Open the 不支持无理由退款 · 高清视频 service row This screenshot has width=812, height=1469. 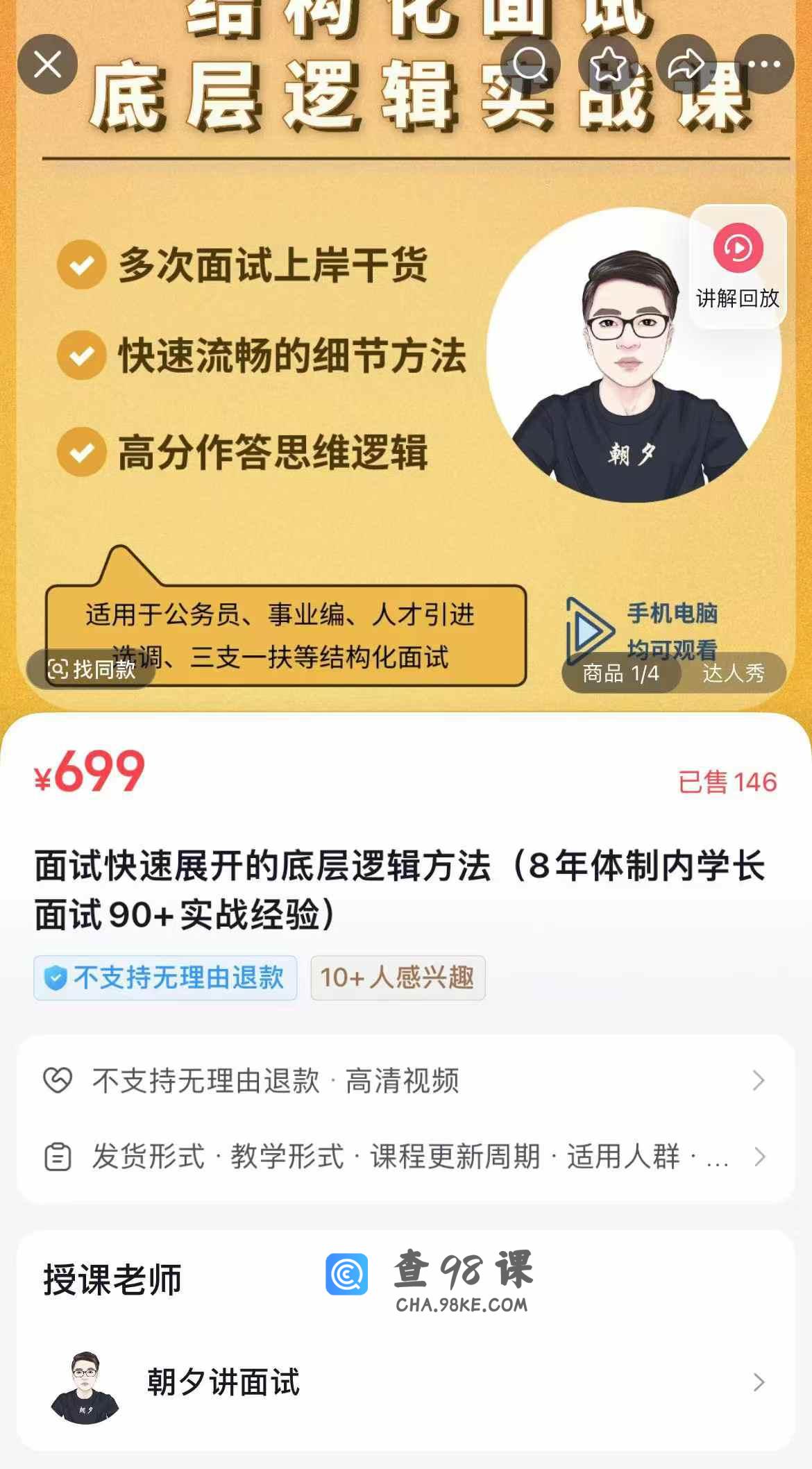tap(405, 1080)
